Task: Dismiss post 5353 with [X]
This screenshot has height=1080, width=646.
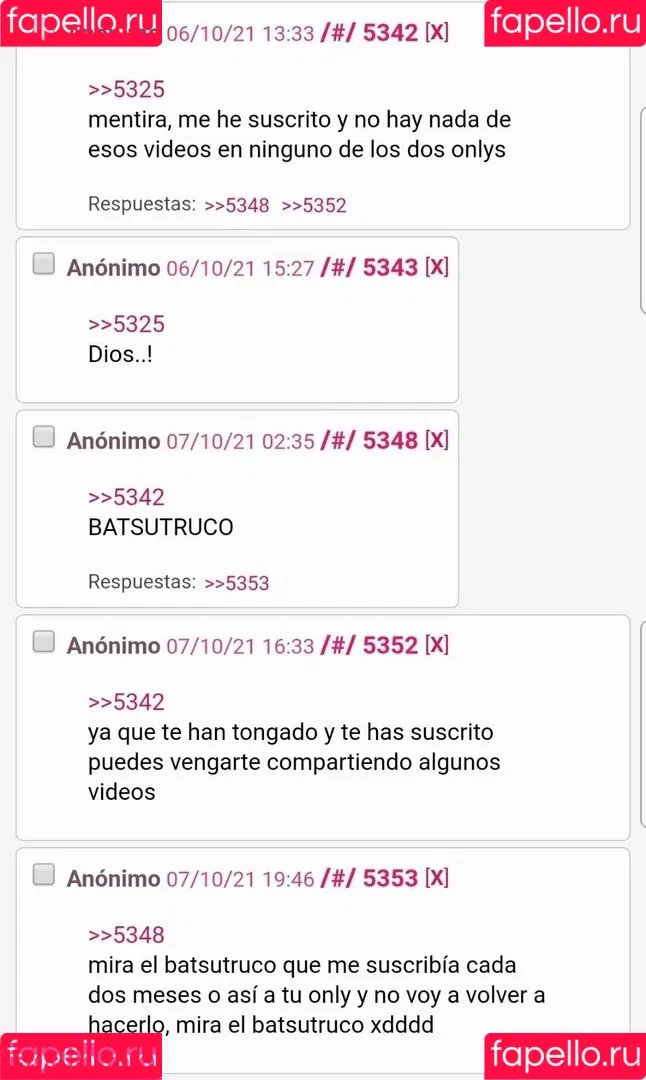Action: (437, 878)
